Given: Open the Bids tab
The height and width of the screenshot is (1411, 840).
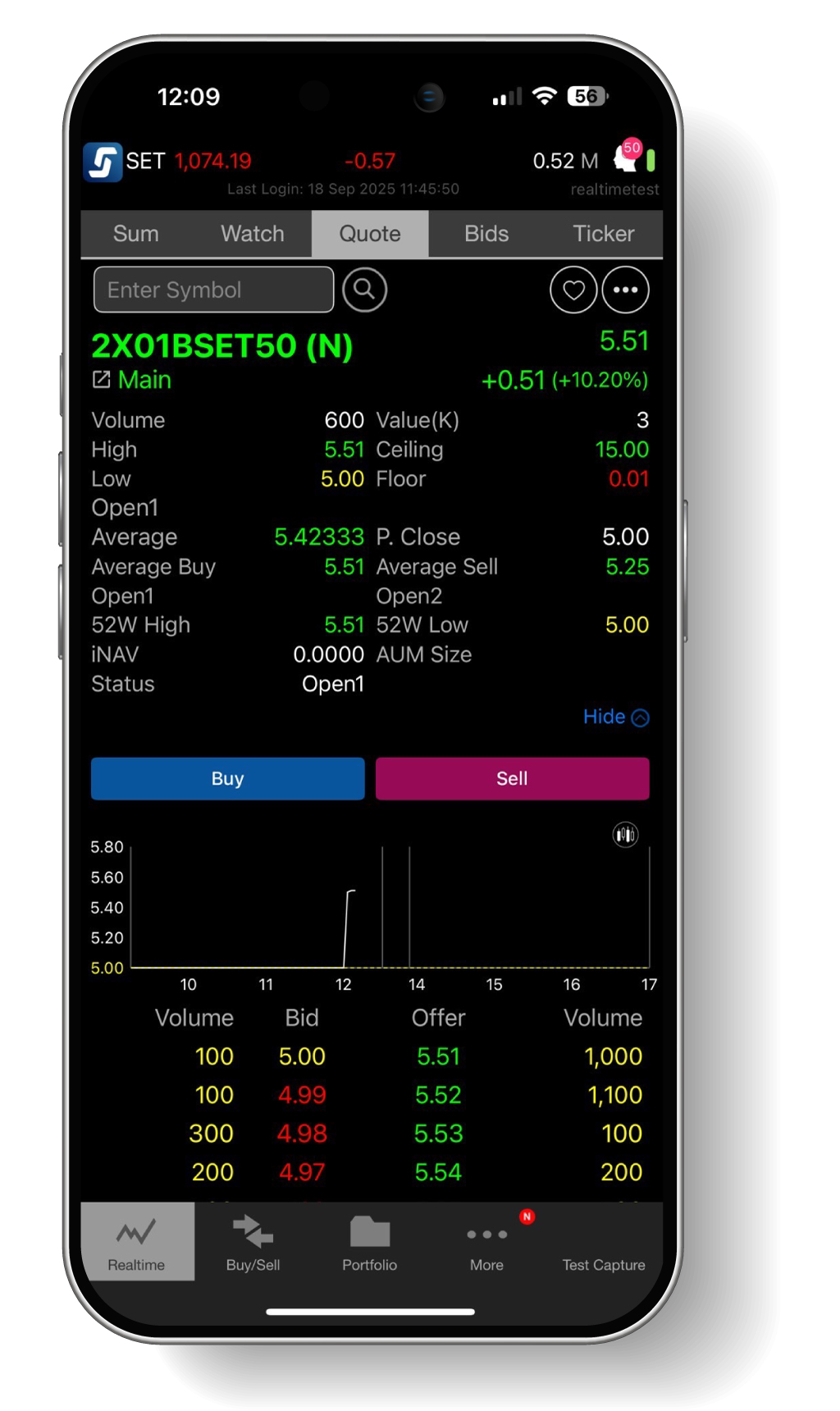Looking at the screenshot, I should coord(486,234).
